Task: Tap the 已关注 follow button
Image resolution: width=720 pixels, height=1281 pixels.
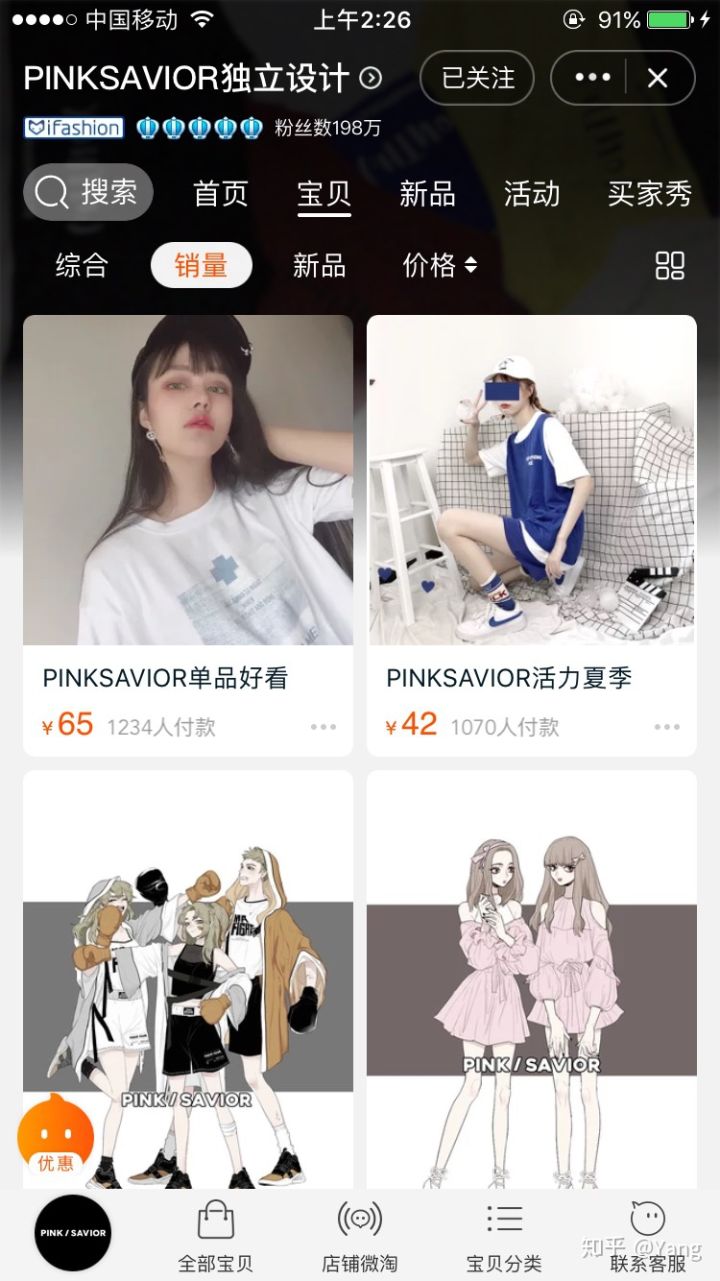Action: pos(477,78)
